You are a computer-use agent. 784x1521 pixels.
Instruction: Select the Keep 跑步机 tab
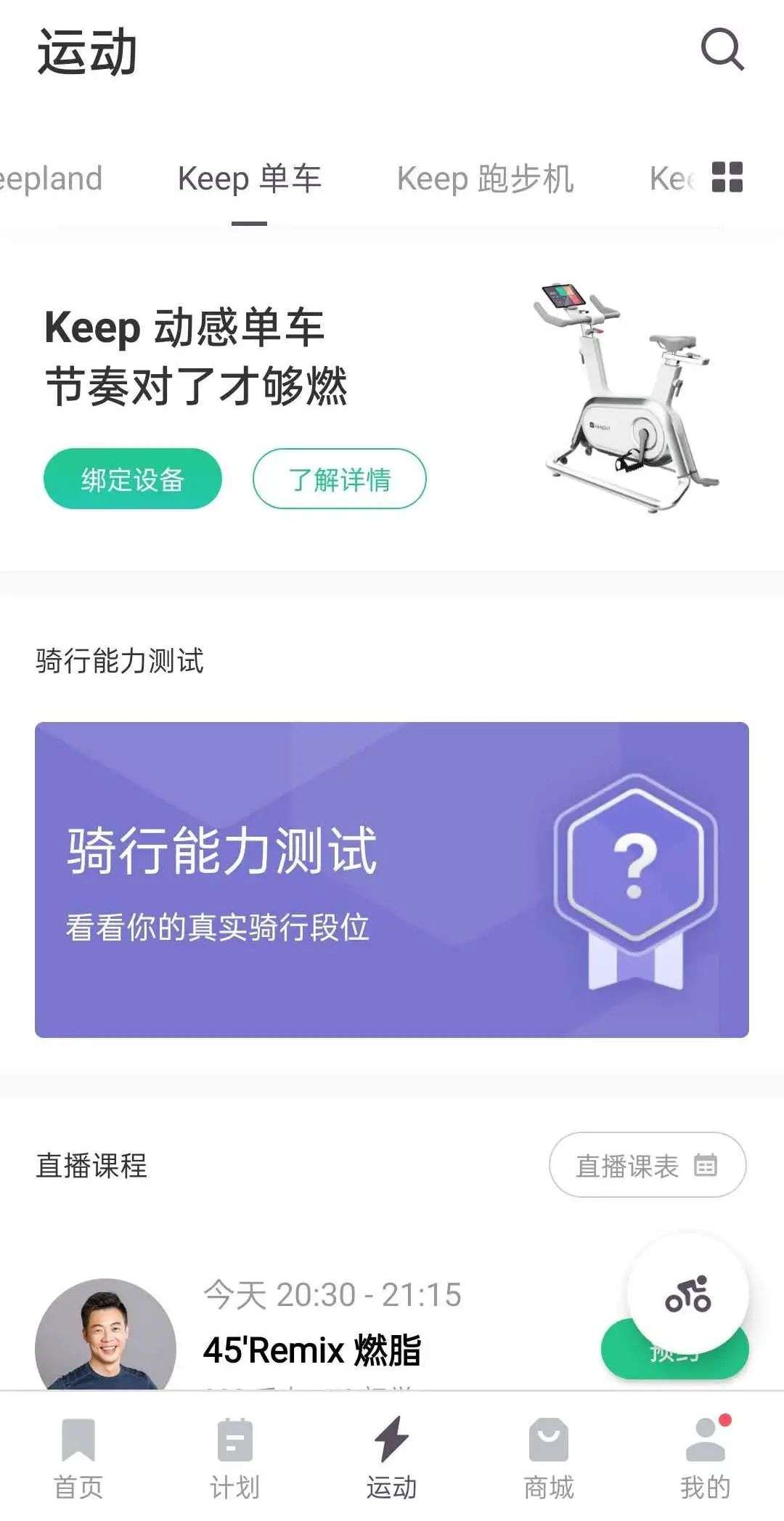pyautogui.click(x=485, y=179)
